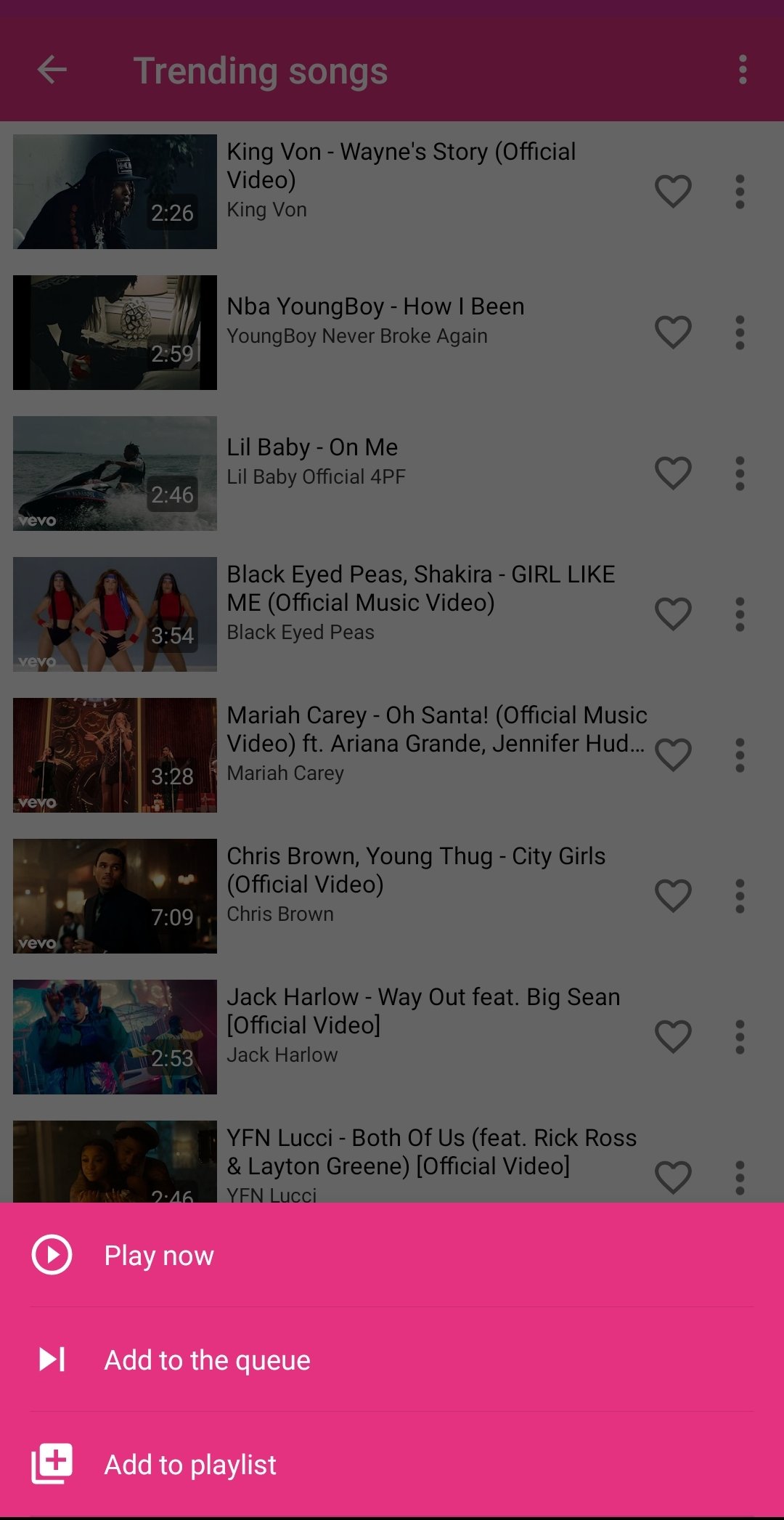784x1520 pixels.
Task: Open more options for Lil Baby - On Me
Action: (740, 474)
